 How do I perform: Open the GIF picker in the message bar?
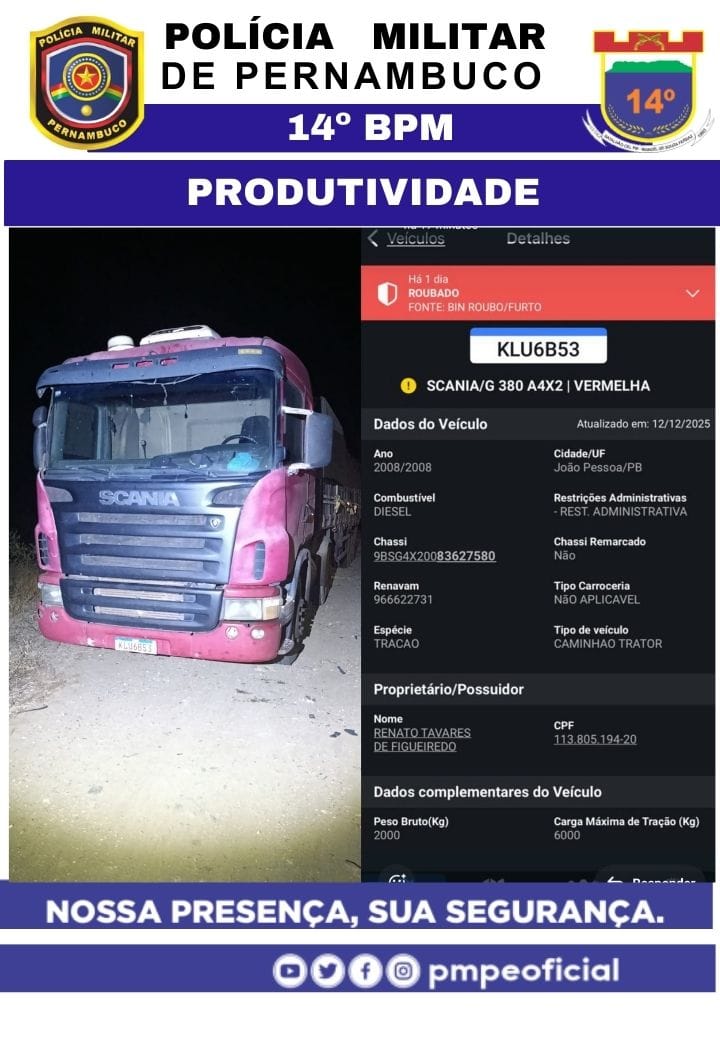click(397, 878)
